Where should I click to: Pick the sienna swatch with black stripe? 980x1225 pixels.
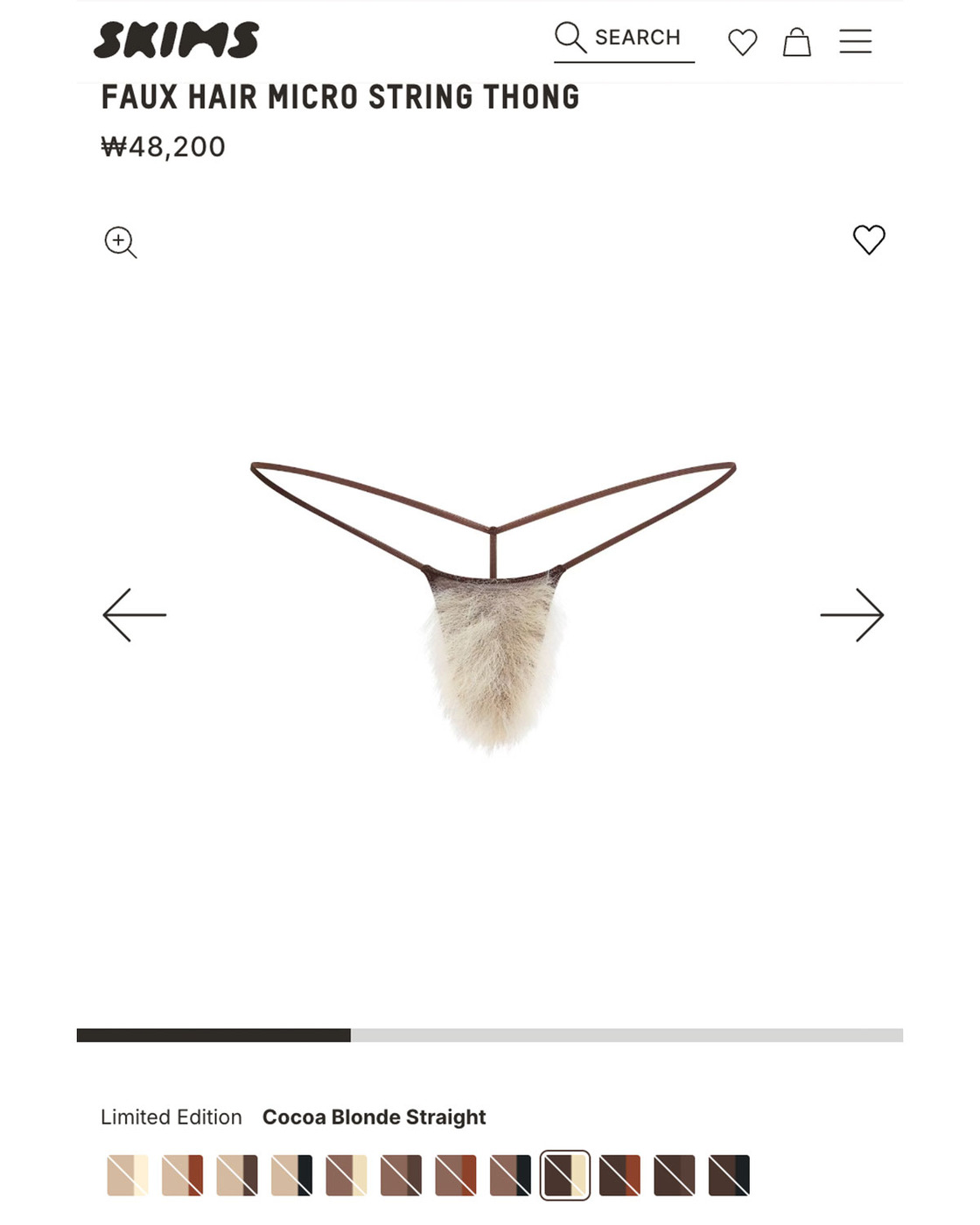point(510,1175)
